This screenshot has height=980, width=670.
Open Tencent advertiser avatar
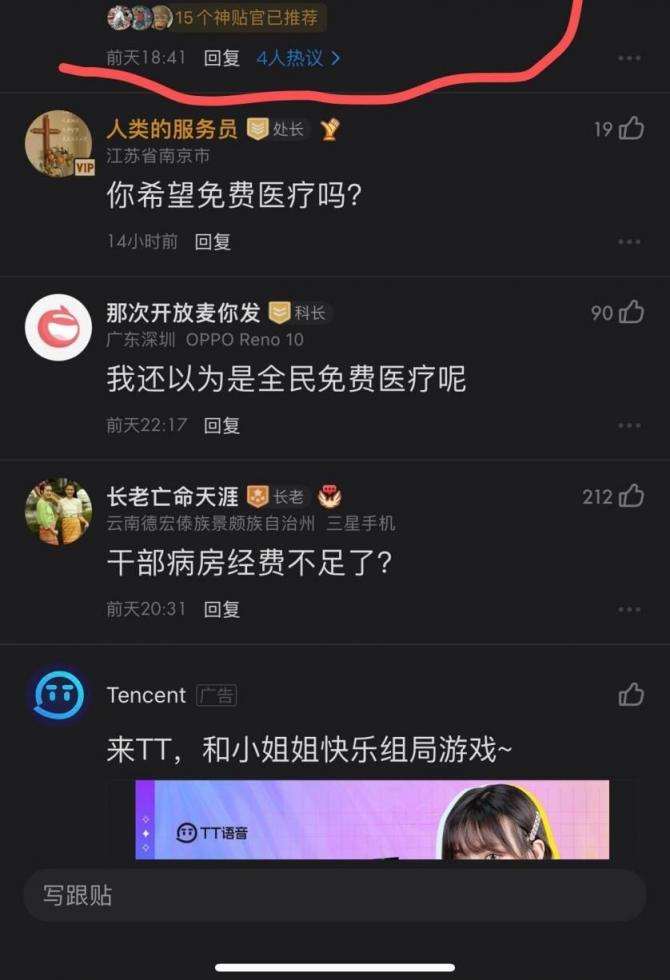click(58, 695)
